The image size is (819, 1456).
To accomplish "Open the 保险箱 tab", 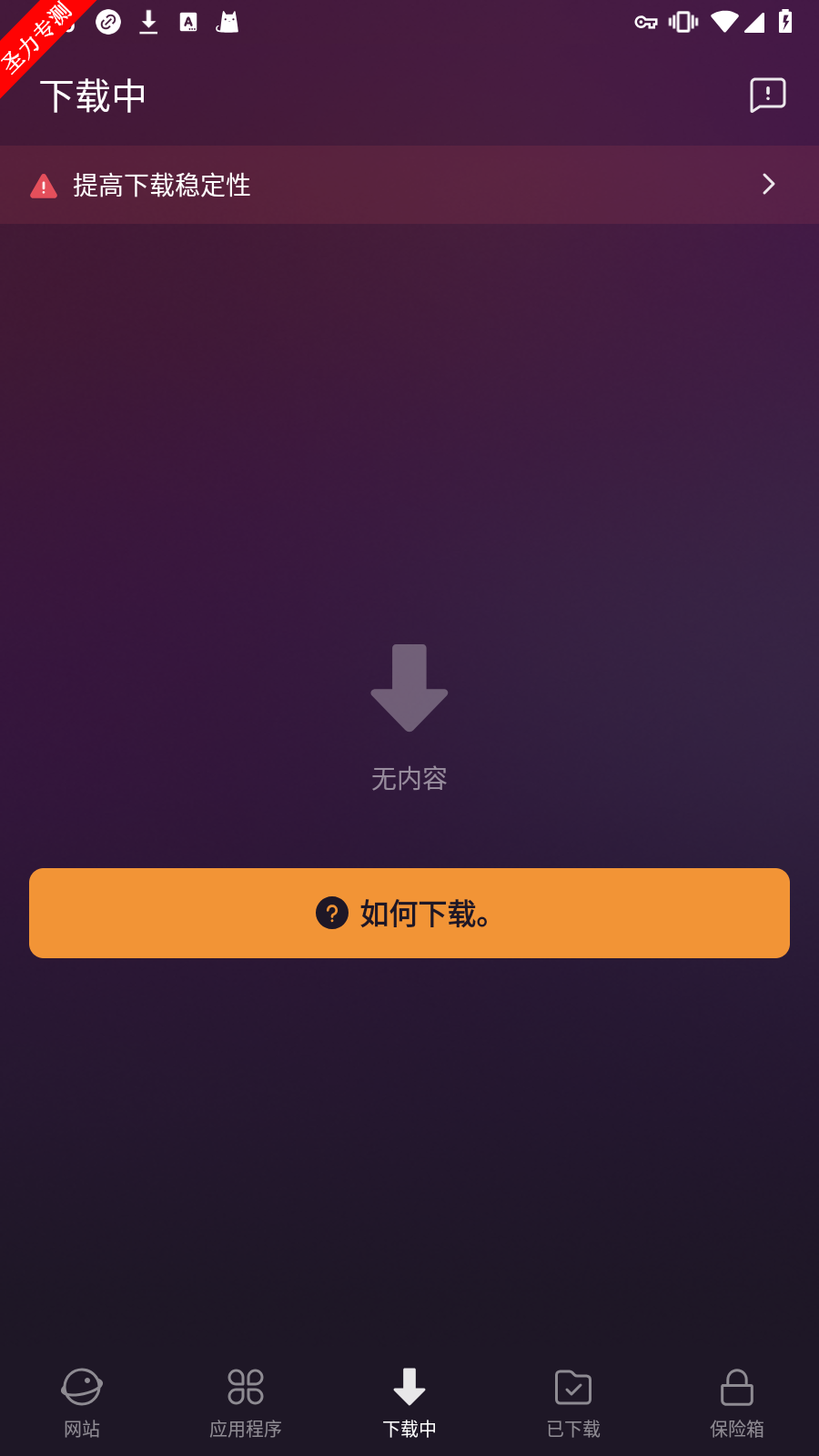I will (x=737, y=1403).
